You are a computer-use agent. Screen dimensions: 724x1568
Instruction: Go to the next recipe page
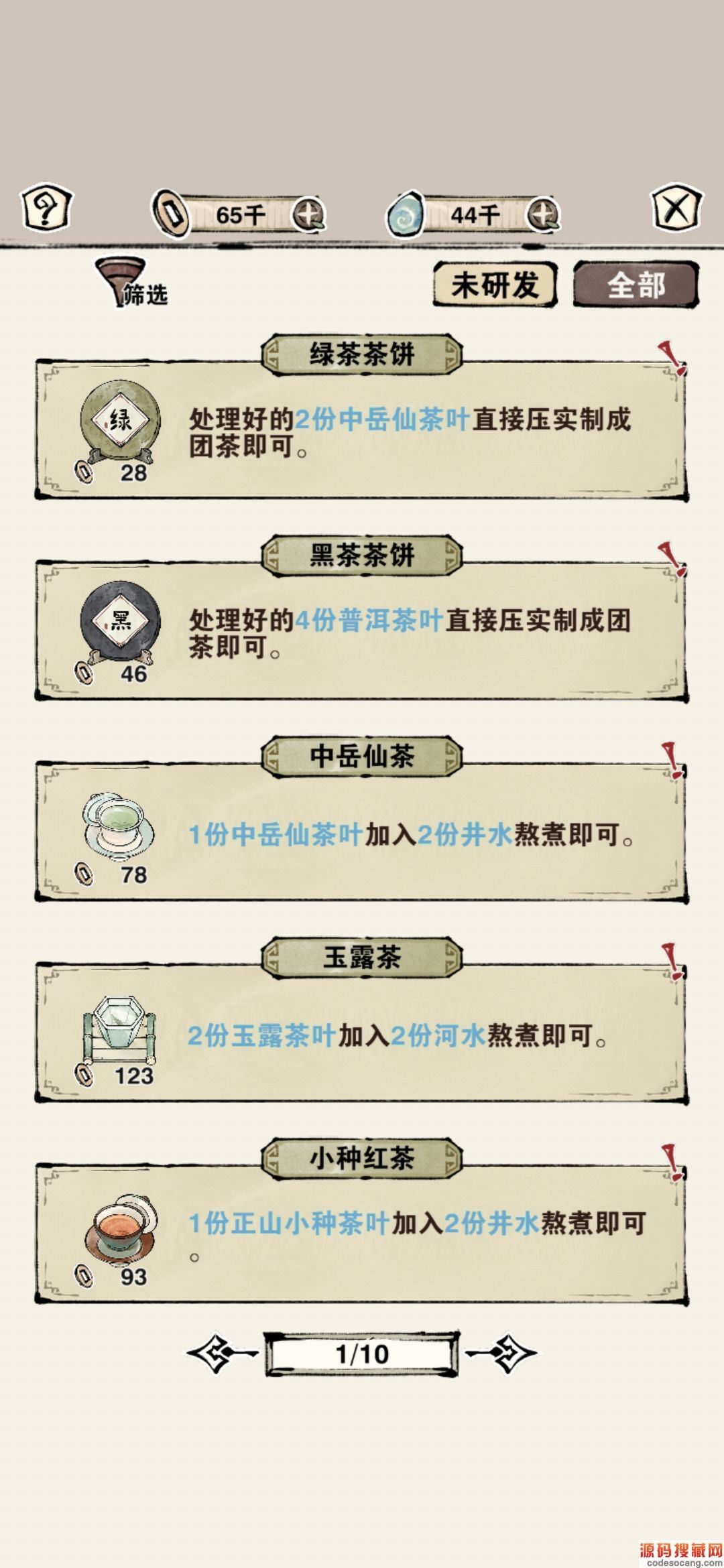coord(503,1353)
